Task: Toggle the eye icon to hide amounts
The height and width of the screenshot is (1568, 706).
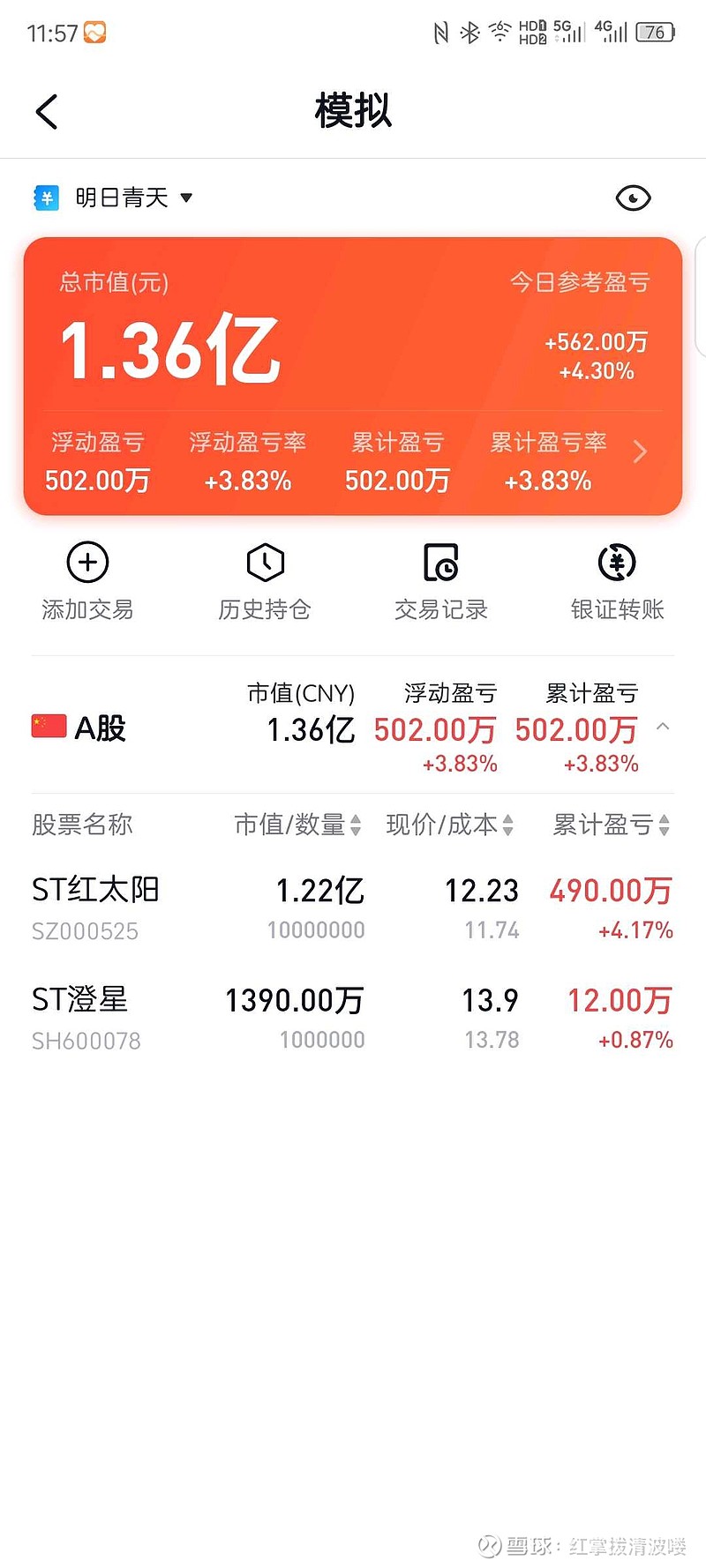Action: (x=633, y=198)
